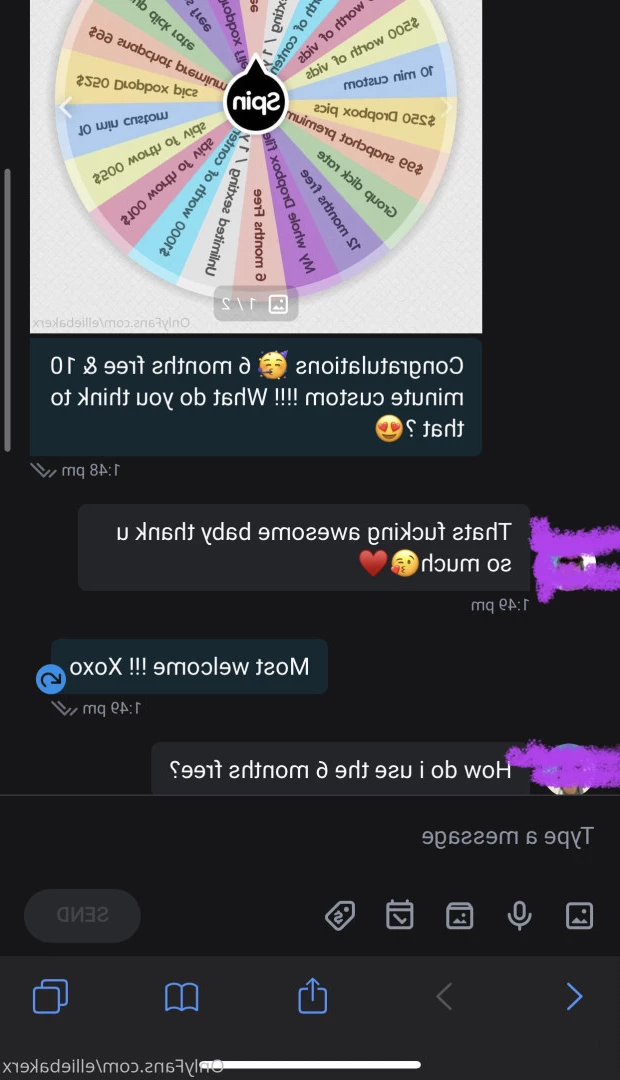
Task: Open the price tag icon in composer
Action: (x=340, y=915)
